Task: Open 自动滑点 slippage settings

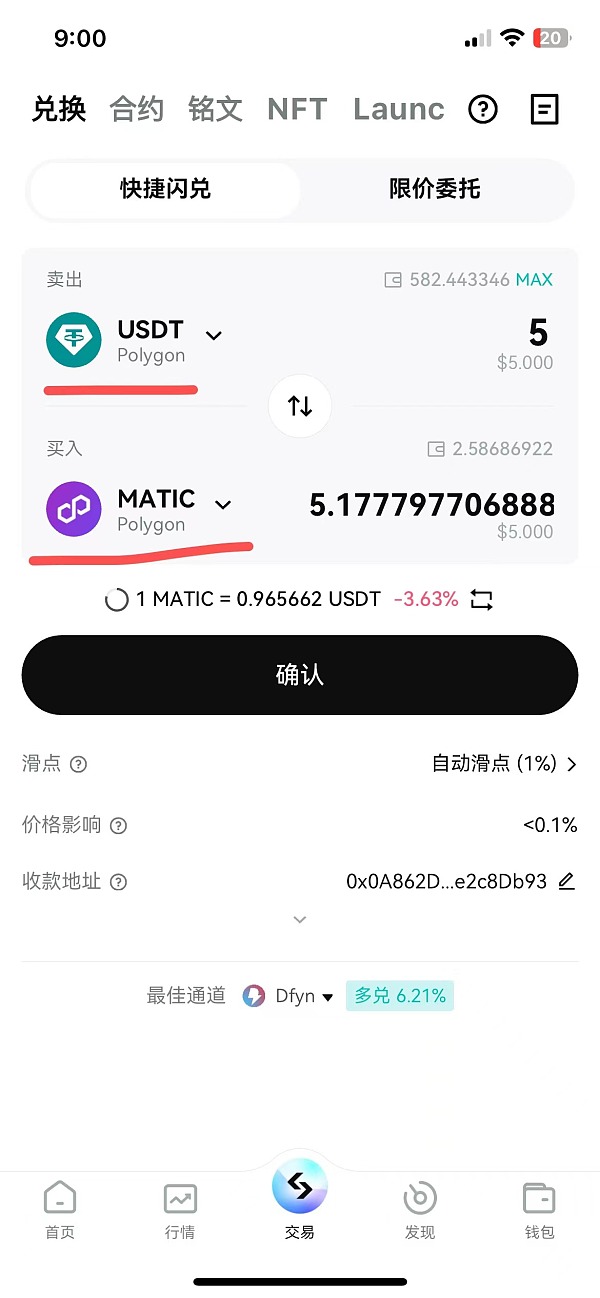Action: pos(504,764)
